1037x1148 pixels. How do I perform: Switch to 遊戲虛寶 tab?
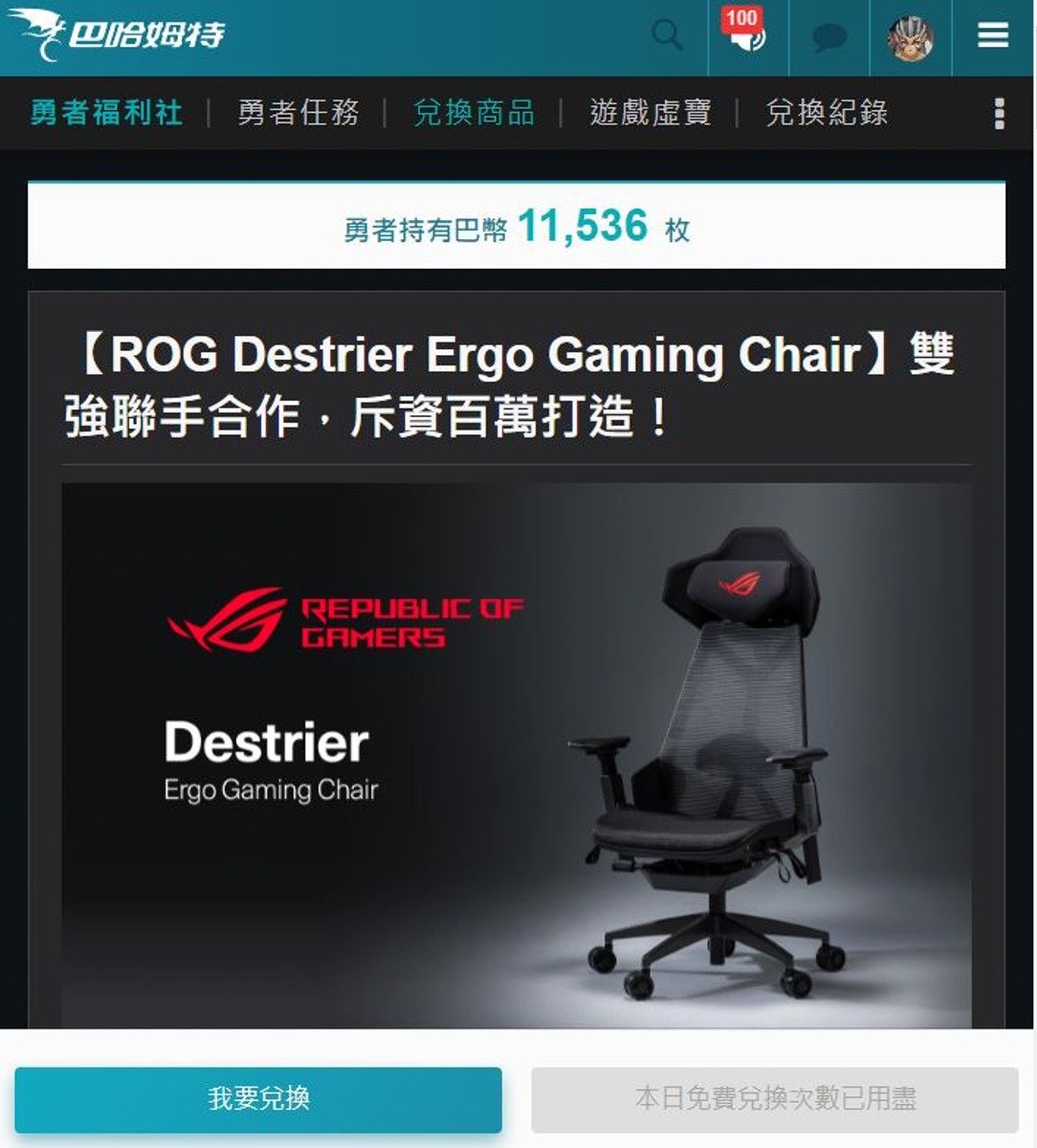651,113
